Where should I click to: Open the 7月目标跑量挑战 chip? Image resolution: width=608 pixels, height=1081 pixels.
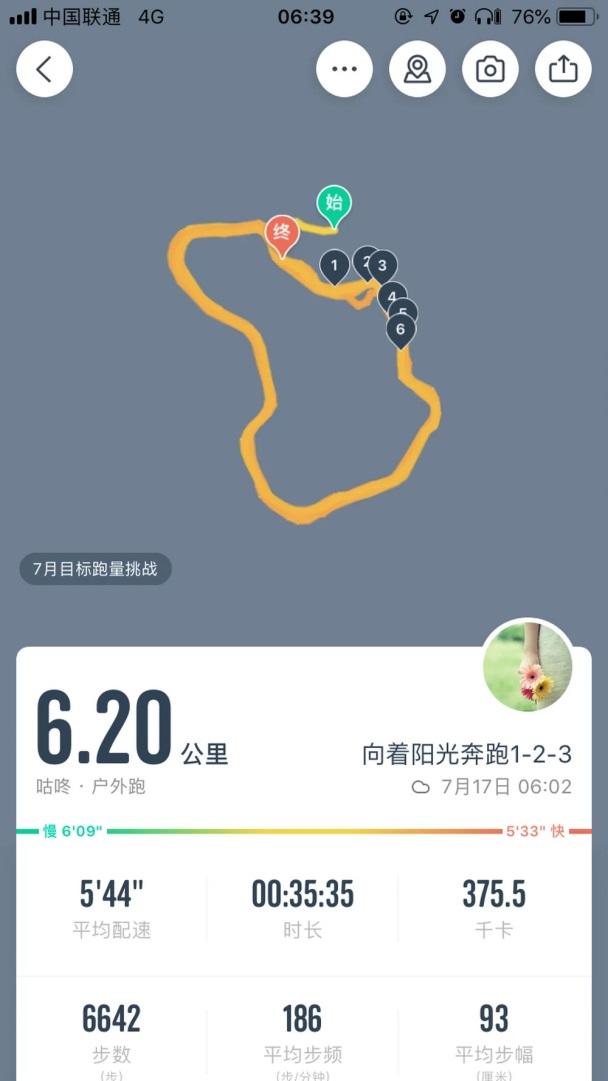click(96, 569)
